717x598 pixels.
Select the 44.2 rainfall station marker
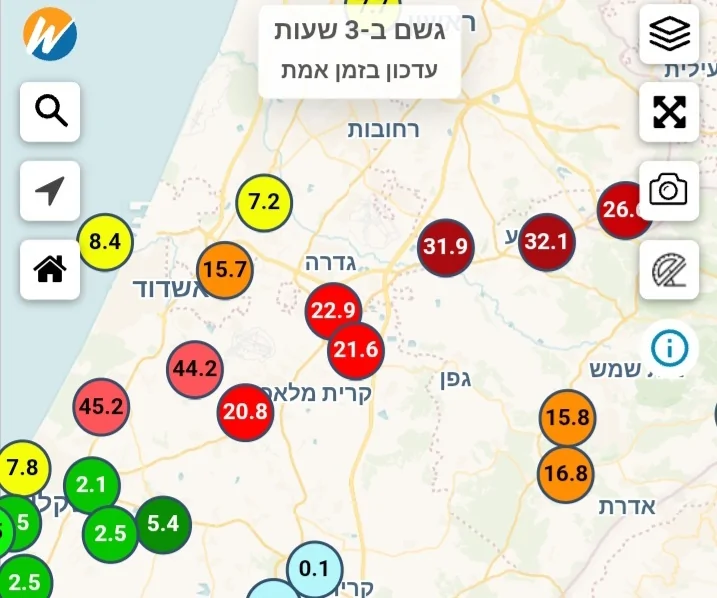[x=195, y=368]
